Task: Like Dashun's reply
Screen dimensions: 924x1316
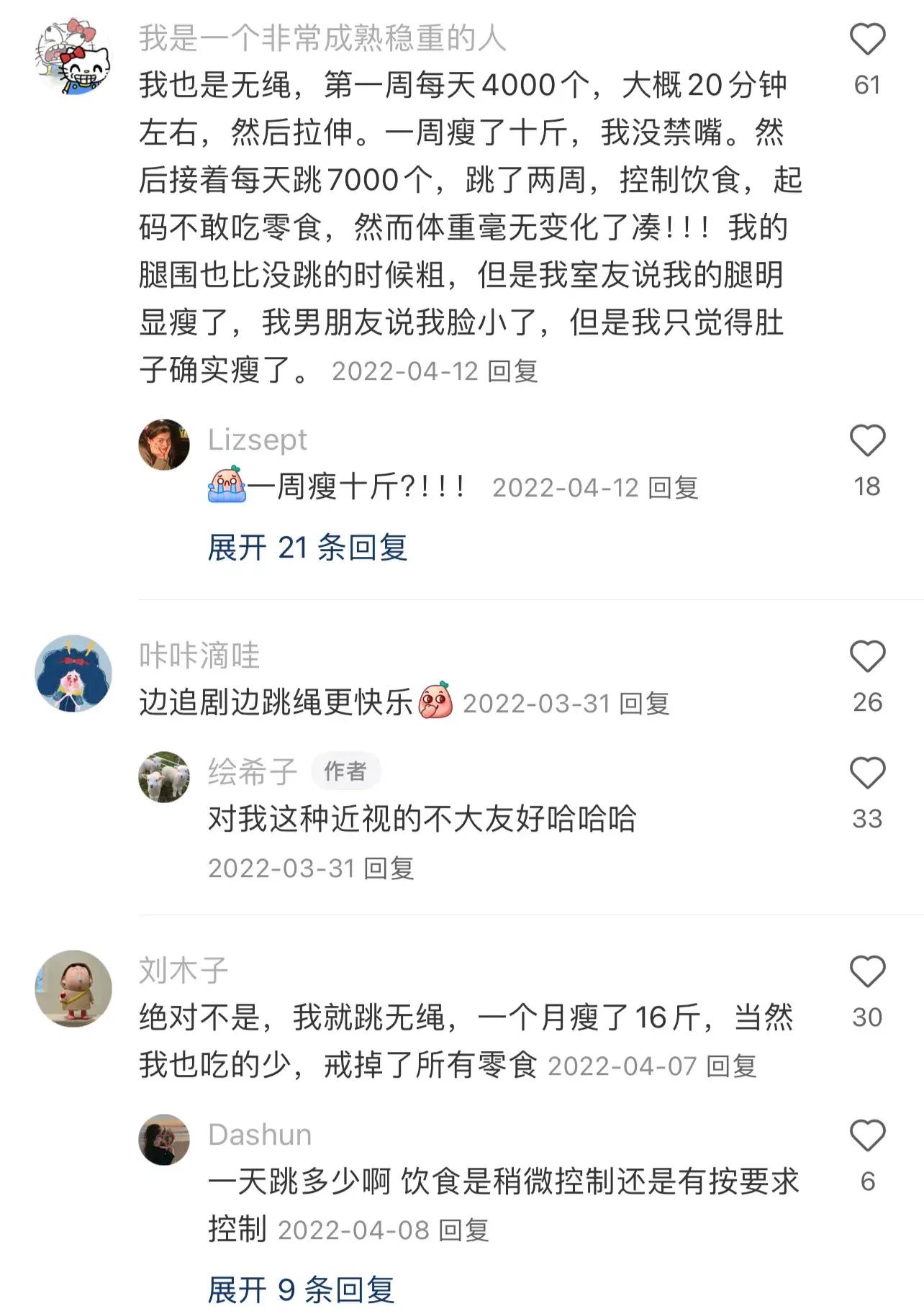Action: click(867, 1135)
